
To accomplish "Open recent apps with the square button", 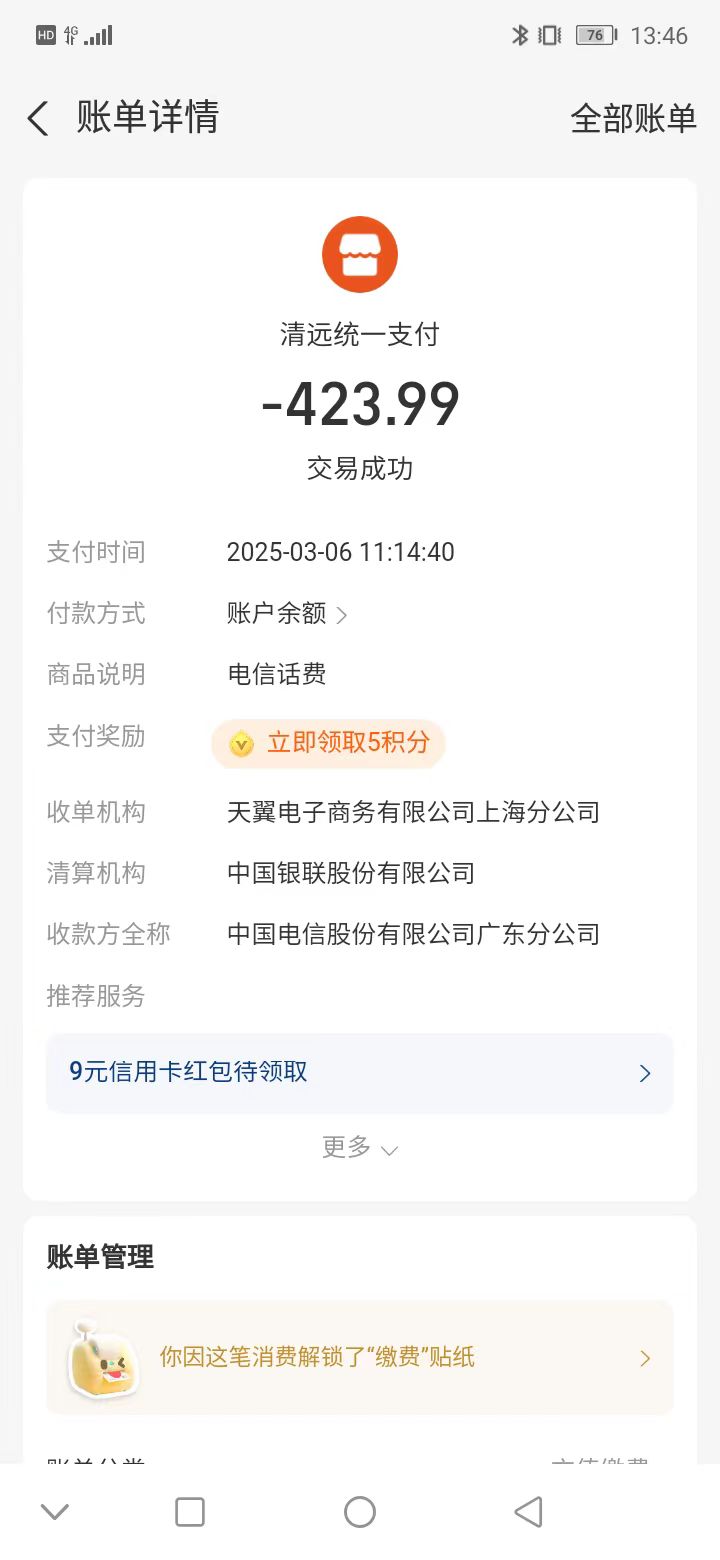I will (190, 1512).
